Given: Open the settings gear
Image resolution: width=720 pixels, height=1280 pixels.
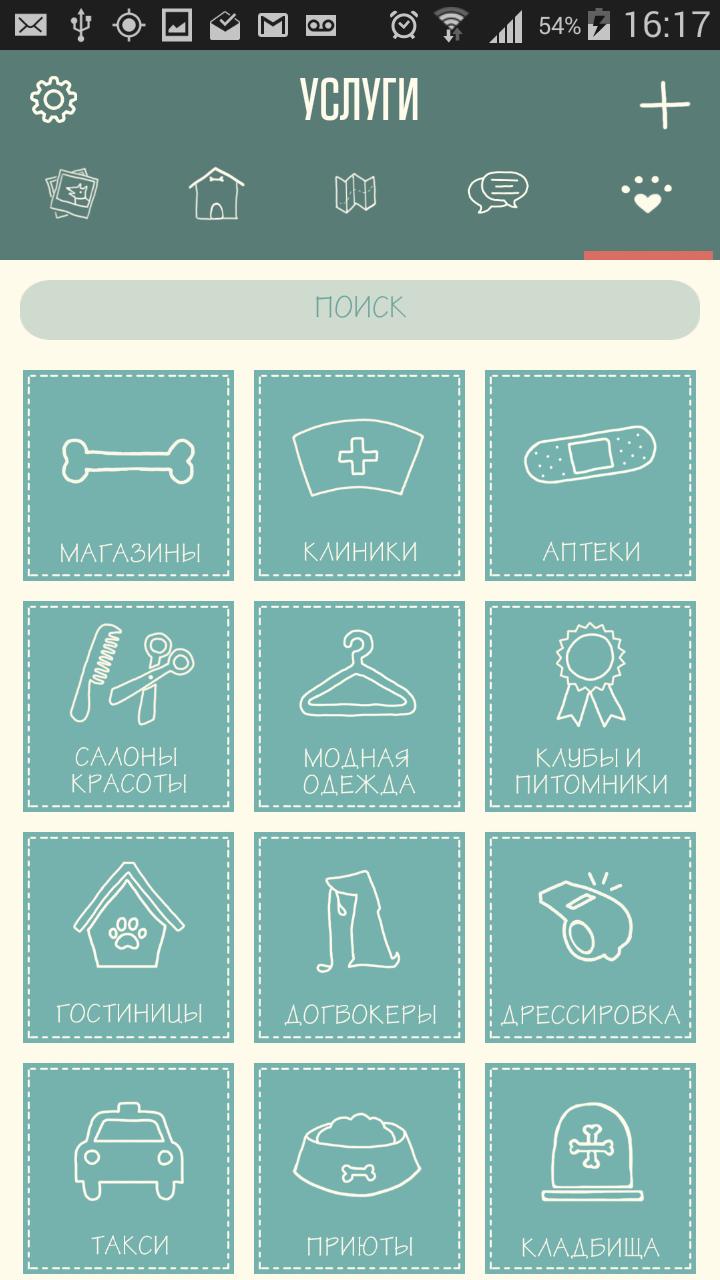Looking at the screenshot, I should pyautogui.click(x=54, y=101).
